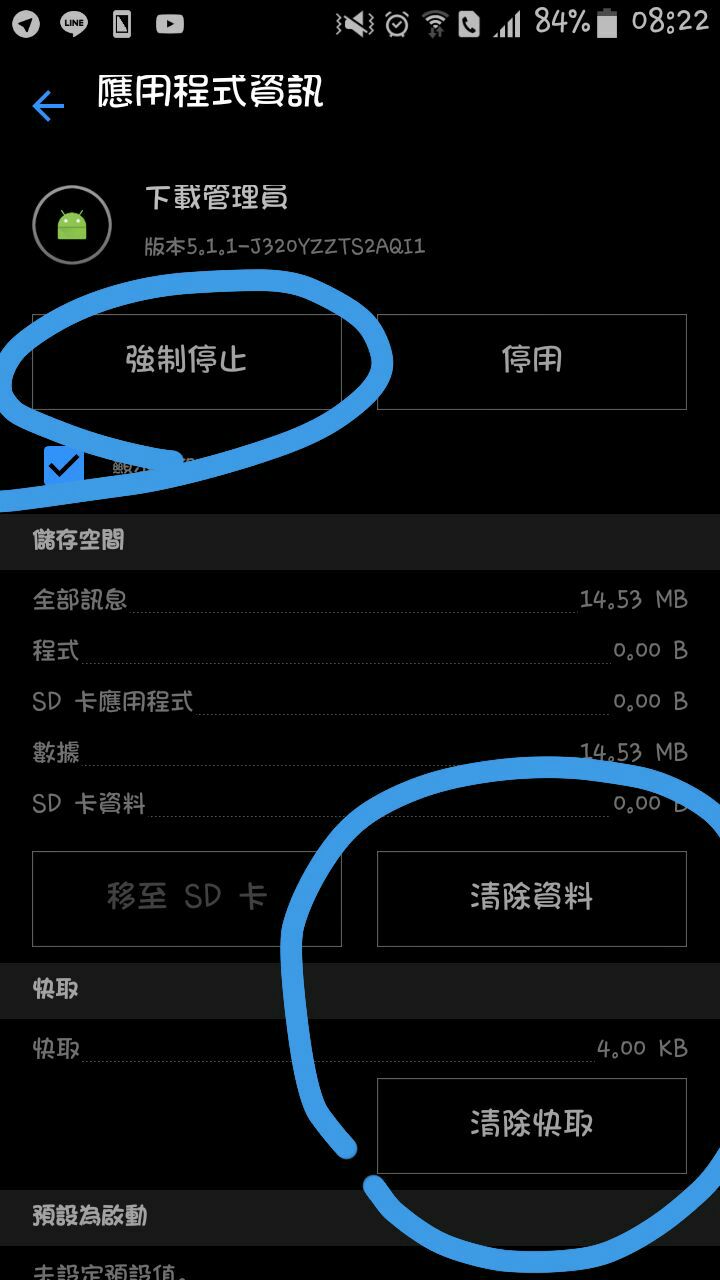Tap the 清除資料 button
Screen dimensions: 720x1280
531,898
